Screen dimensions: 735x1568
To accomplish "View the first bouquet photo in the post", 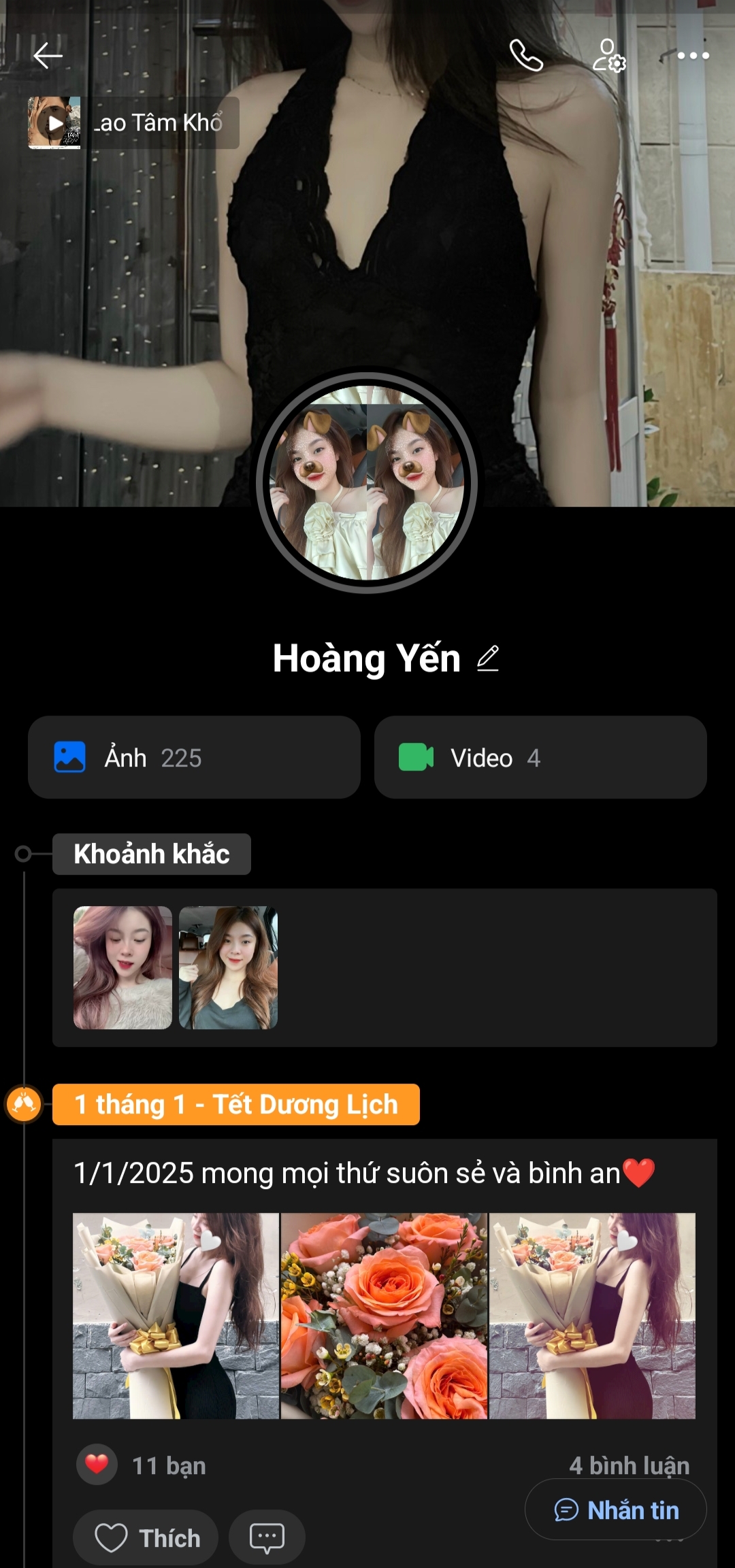I will [x=176, y=1316].
